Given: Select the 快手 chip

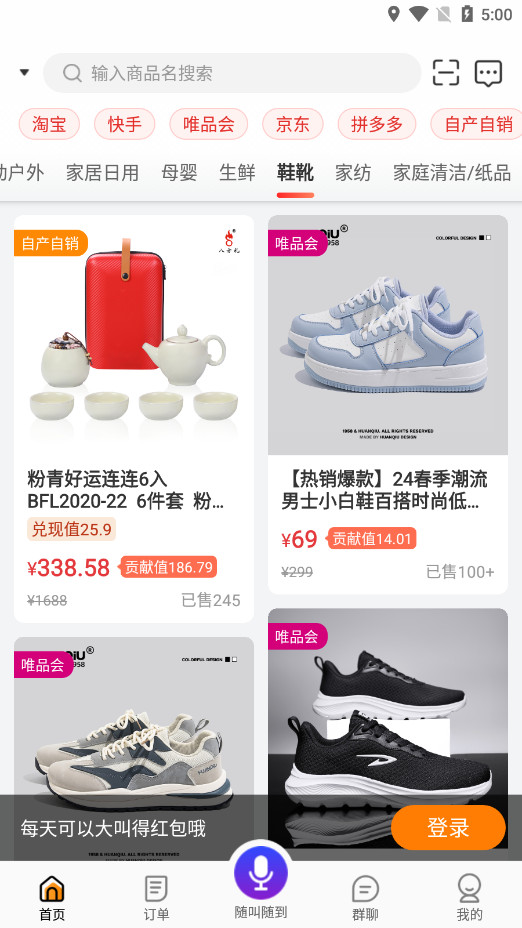Looking at the screenshot, I should 124,124.
